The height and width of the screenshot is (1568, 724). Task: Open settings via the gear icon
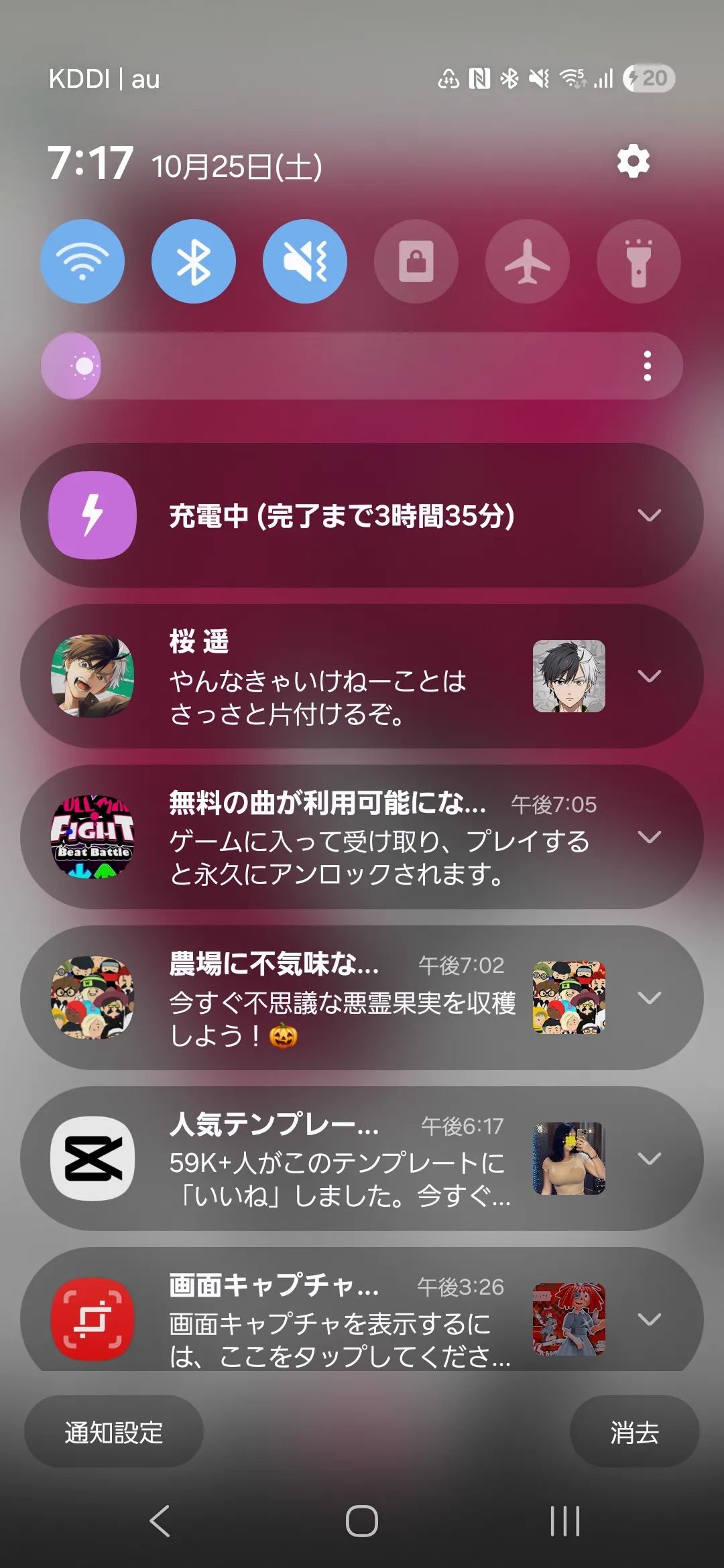(x=633, y=161)
